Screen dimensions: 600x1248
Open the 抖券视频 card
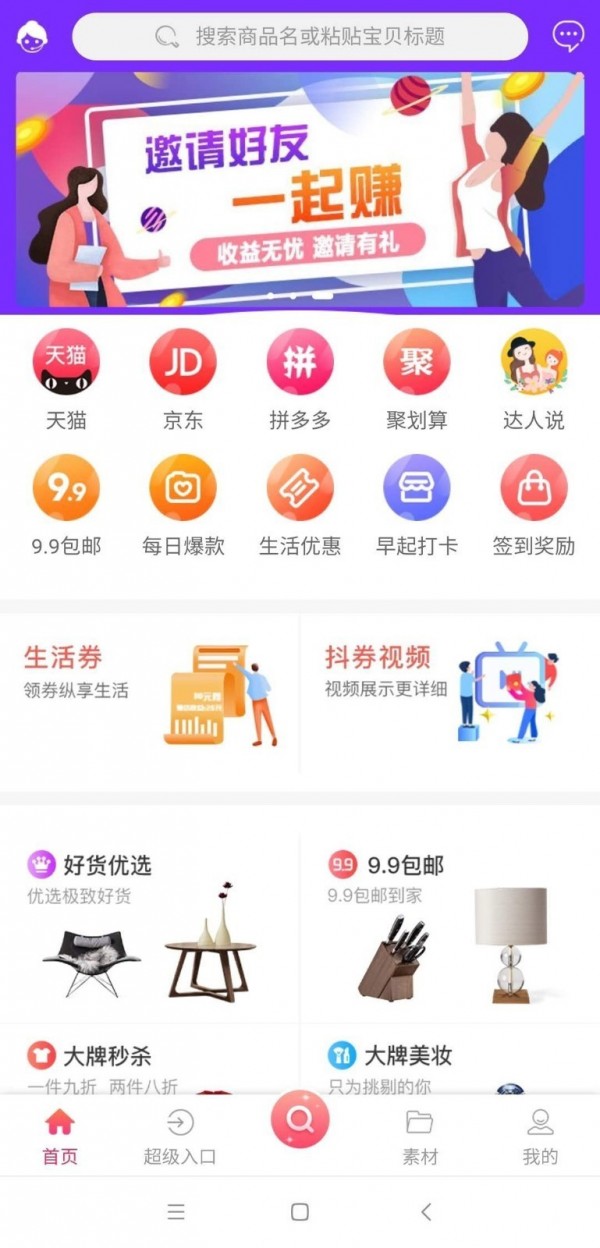pos(449,692)
